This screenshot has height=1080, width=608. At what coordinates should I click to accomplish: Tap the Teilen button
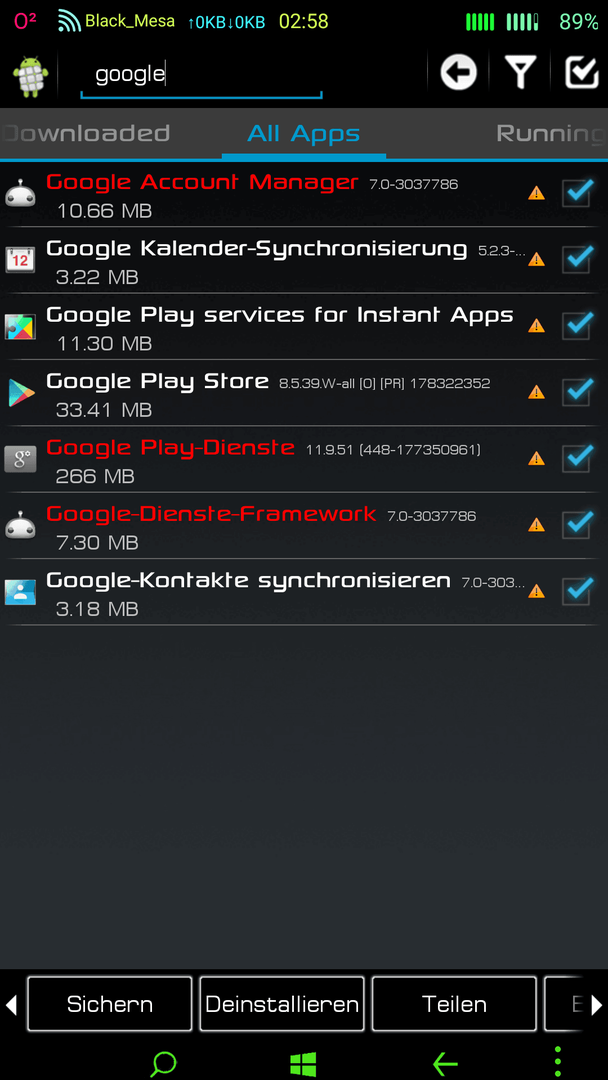coord(454,1004)
